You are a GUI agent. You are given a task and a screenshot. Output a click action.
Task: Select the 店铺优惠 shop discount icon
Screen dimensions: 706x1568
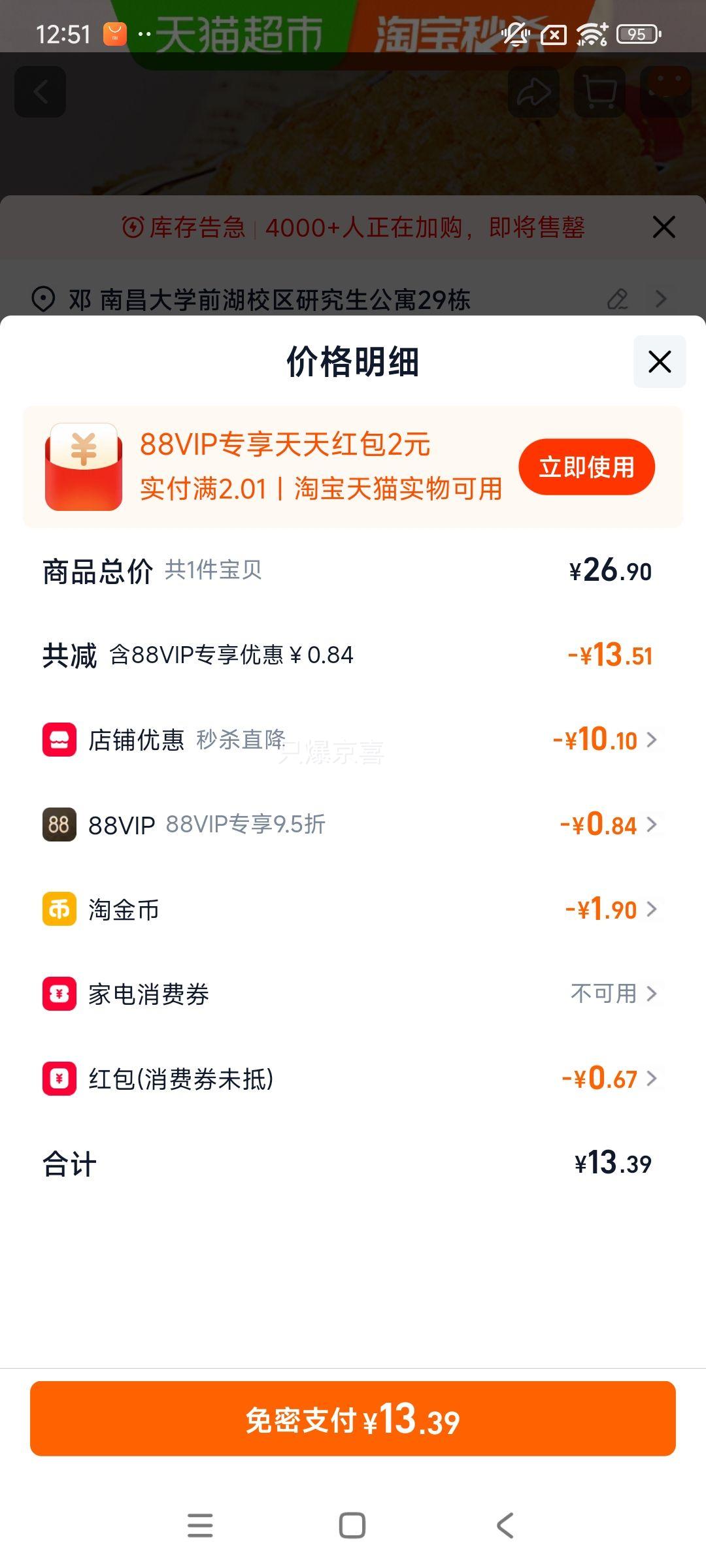click(x=58, y=740)
